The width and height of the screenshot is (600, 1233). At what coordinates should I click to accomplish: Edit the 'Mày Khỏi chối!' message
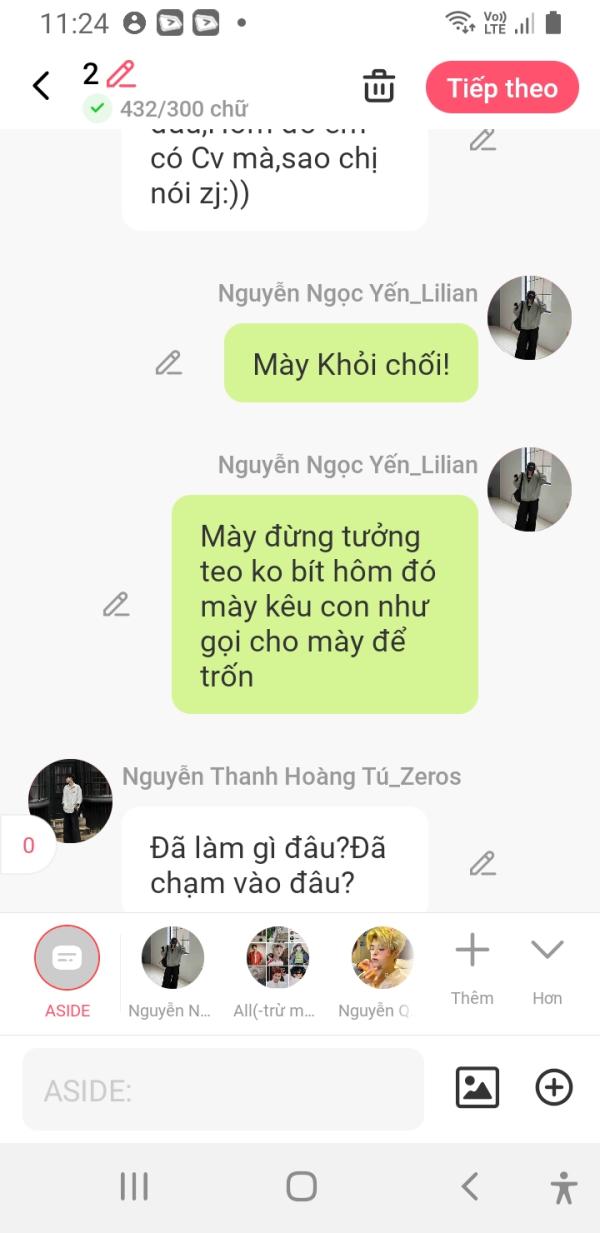click(168, 363)
